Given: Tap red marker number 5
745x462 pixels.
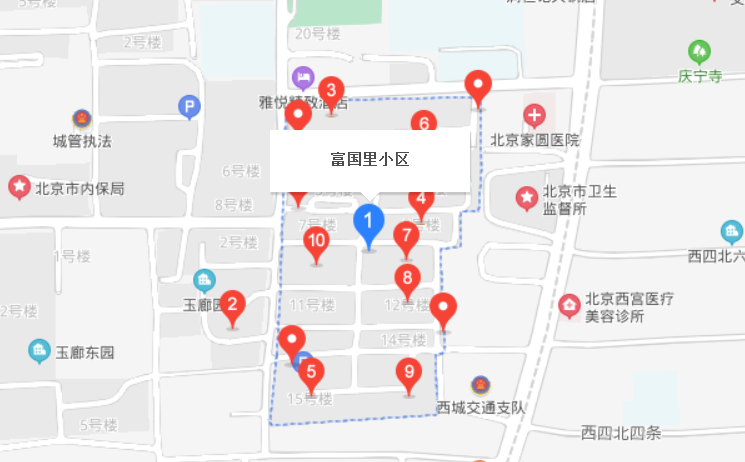Looking at the screenshot, I should [x=312, y=373].
